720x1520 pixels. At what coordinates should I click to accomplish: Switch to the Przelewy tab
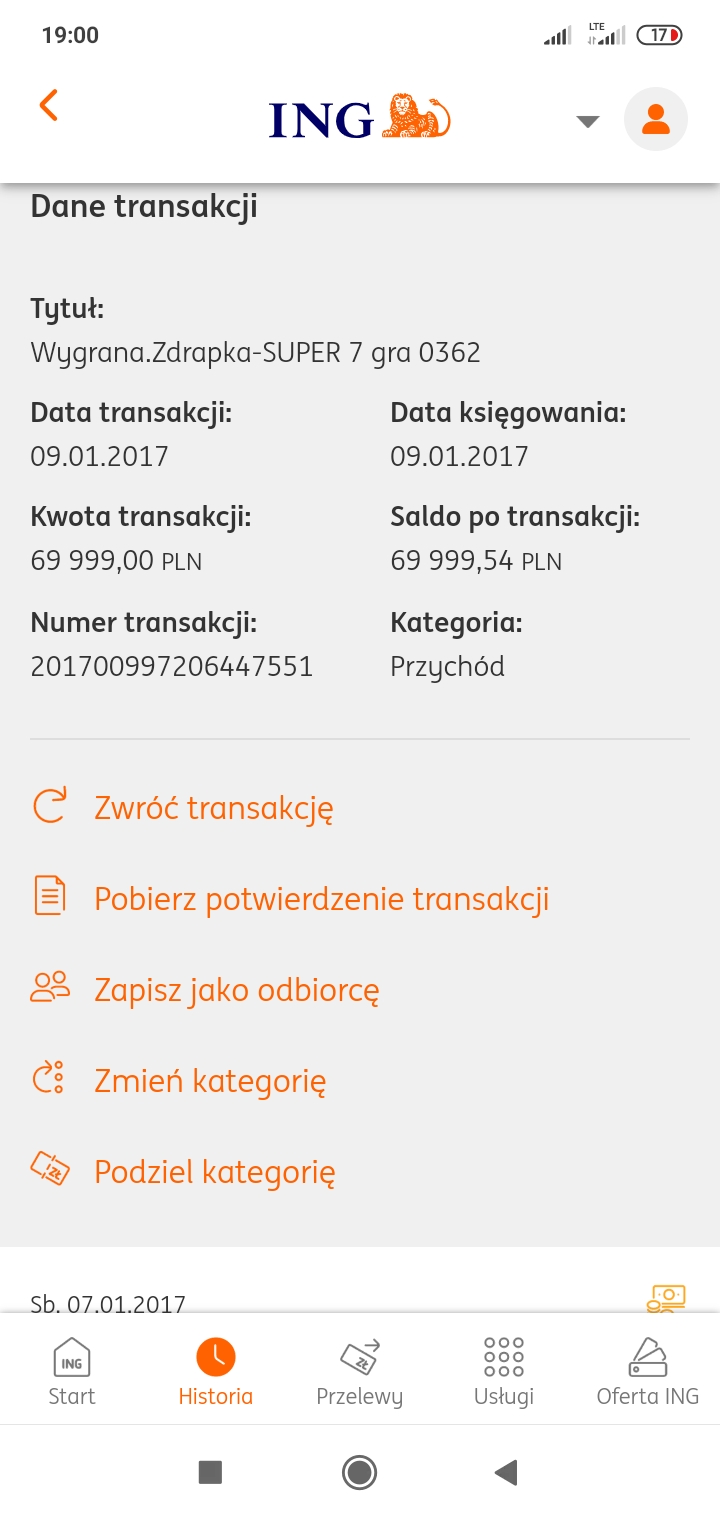click(x=359, y=1371)
